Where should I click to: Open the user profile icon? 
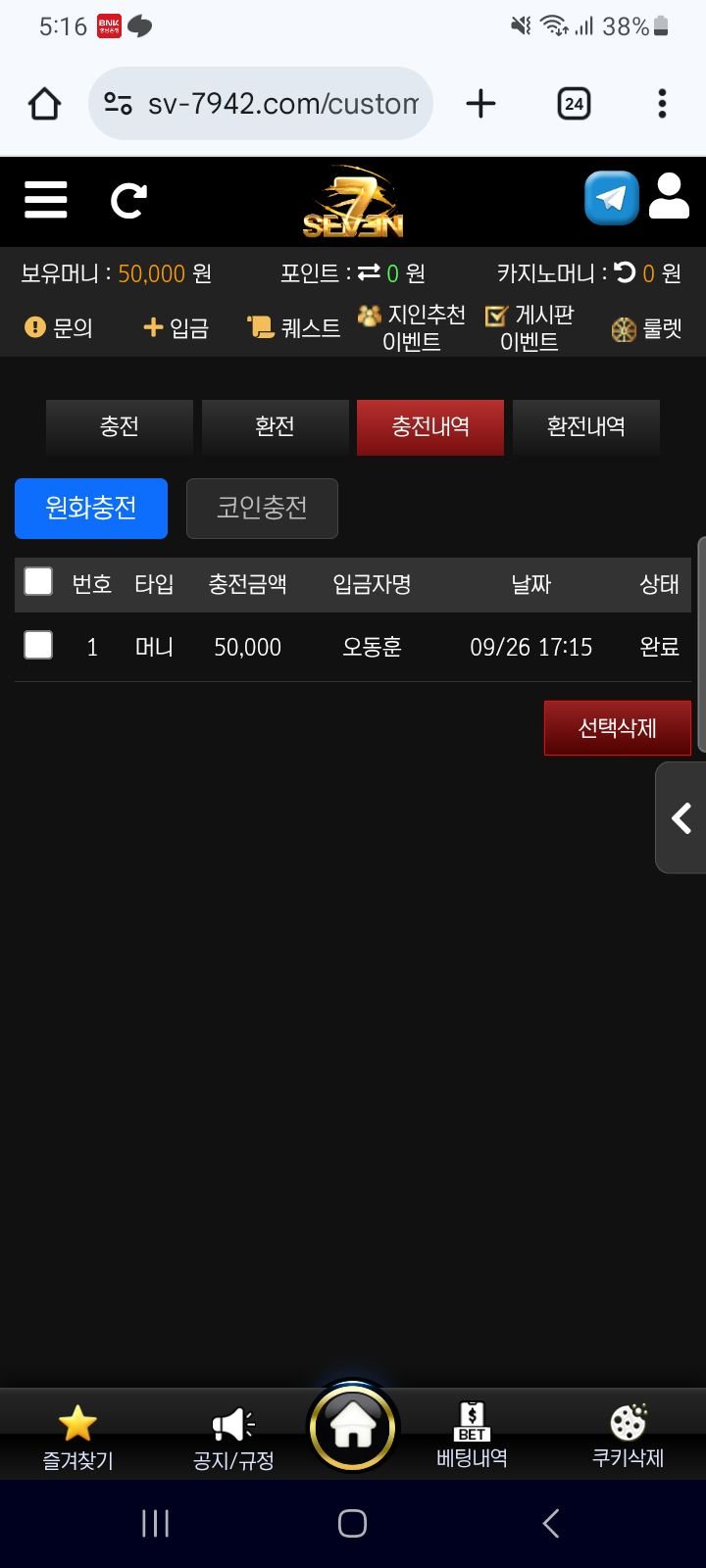click(x=670, y=198)
